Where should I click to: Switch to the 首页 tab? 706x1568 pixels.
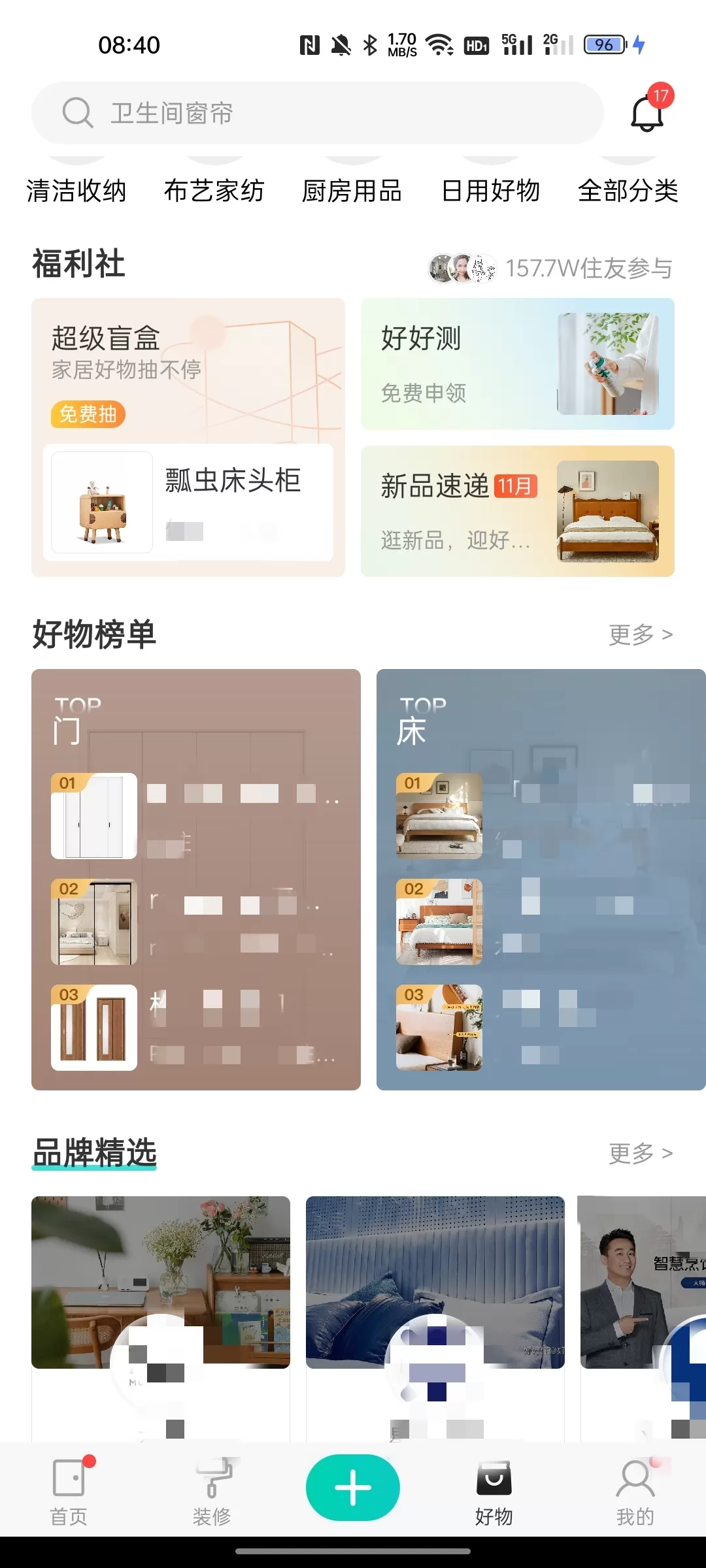tap(69, 1494)
